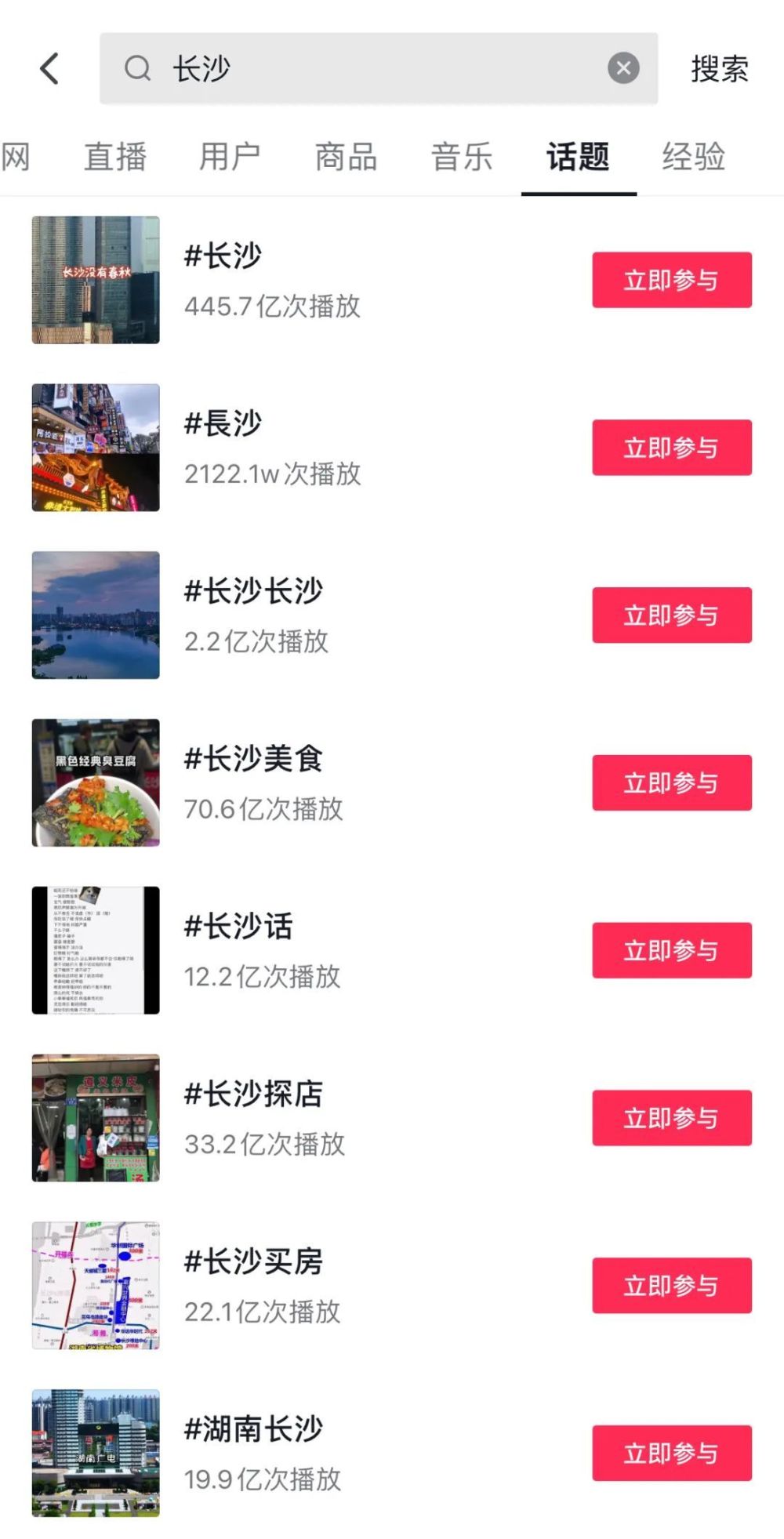Tap the 搜索 button

[x=719, y=68]
